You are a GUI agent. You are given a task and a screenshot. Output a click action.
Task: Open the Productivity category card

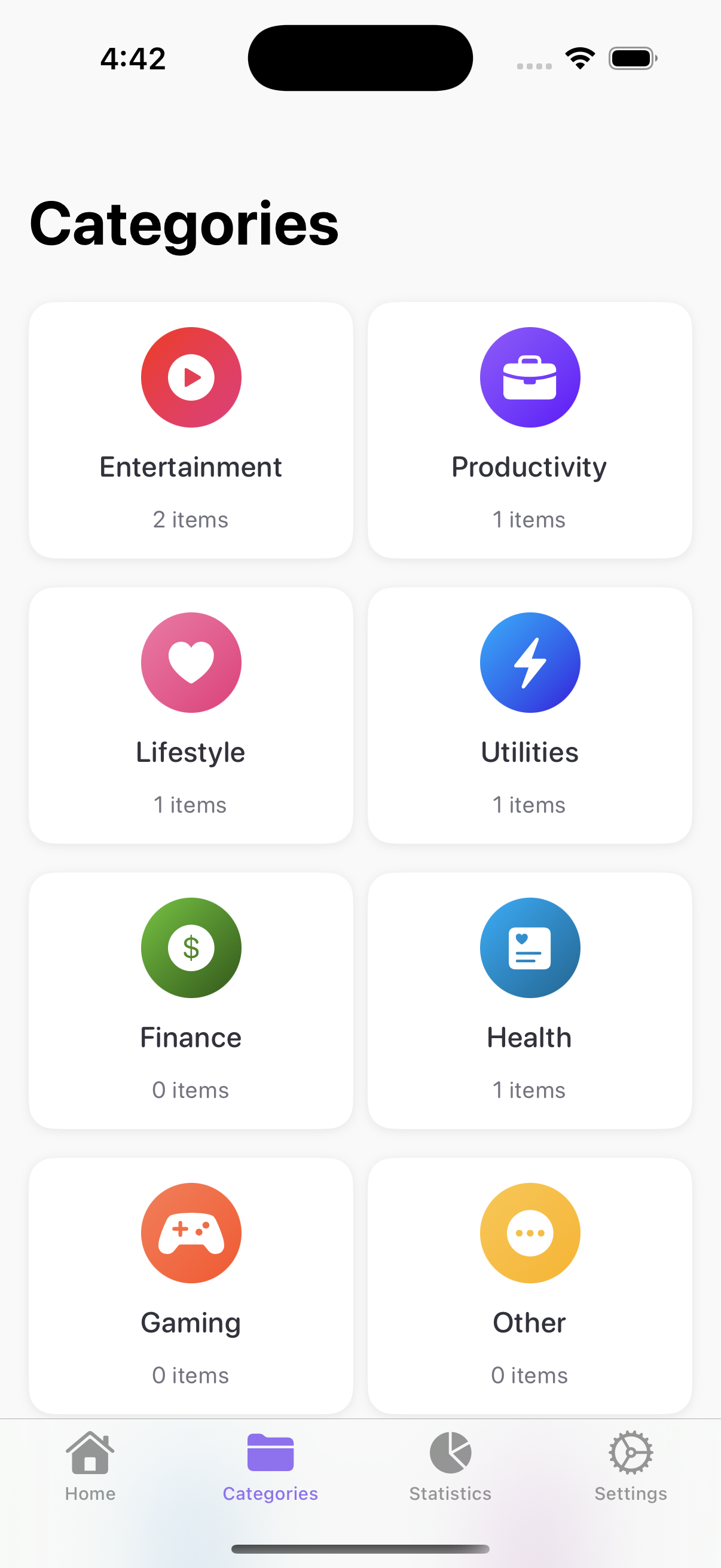coord(529,429)
